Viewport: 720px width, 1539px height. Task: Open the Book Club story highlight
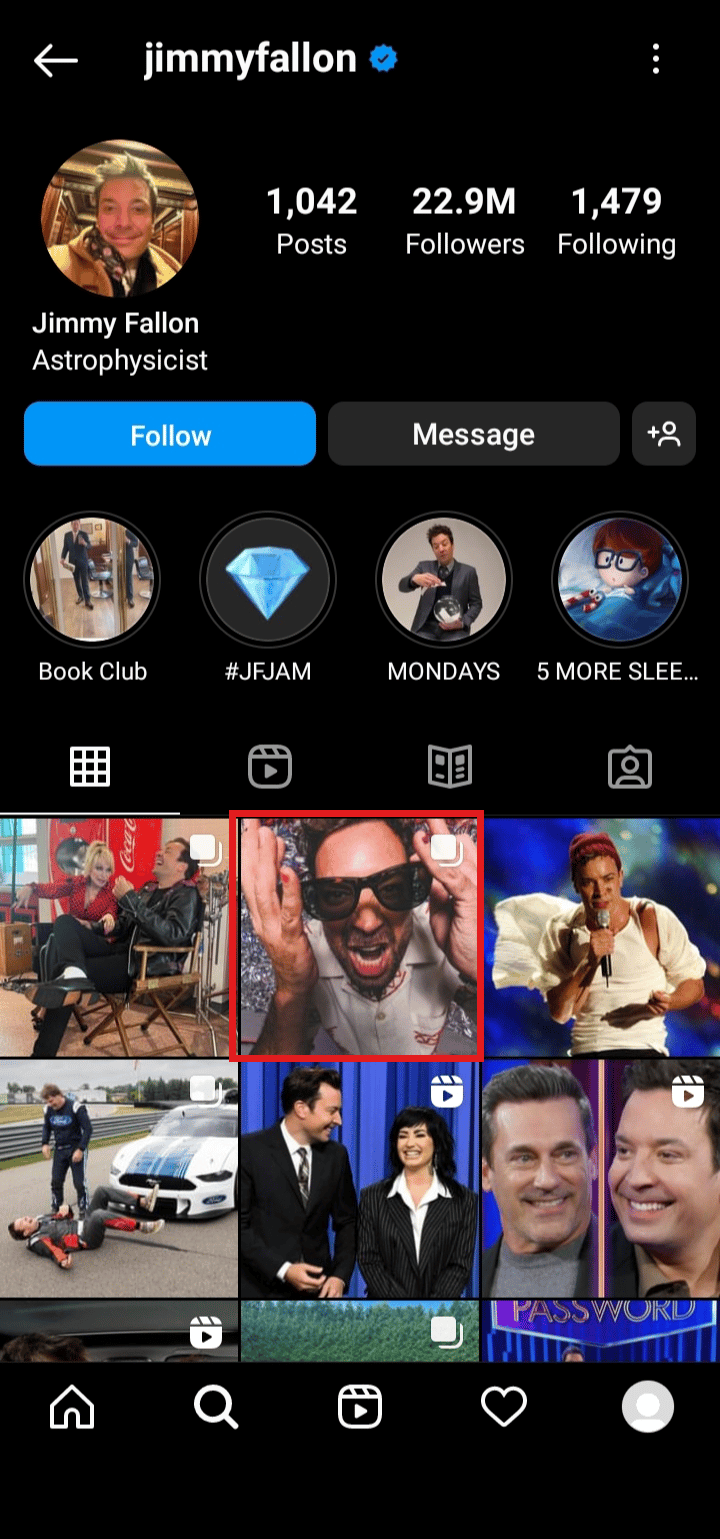(x=92, y=581)
